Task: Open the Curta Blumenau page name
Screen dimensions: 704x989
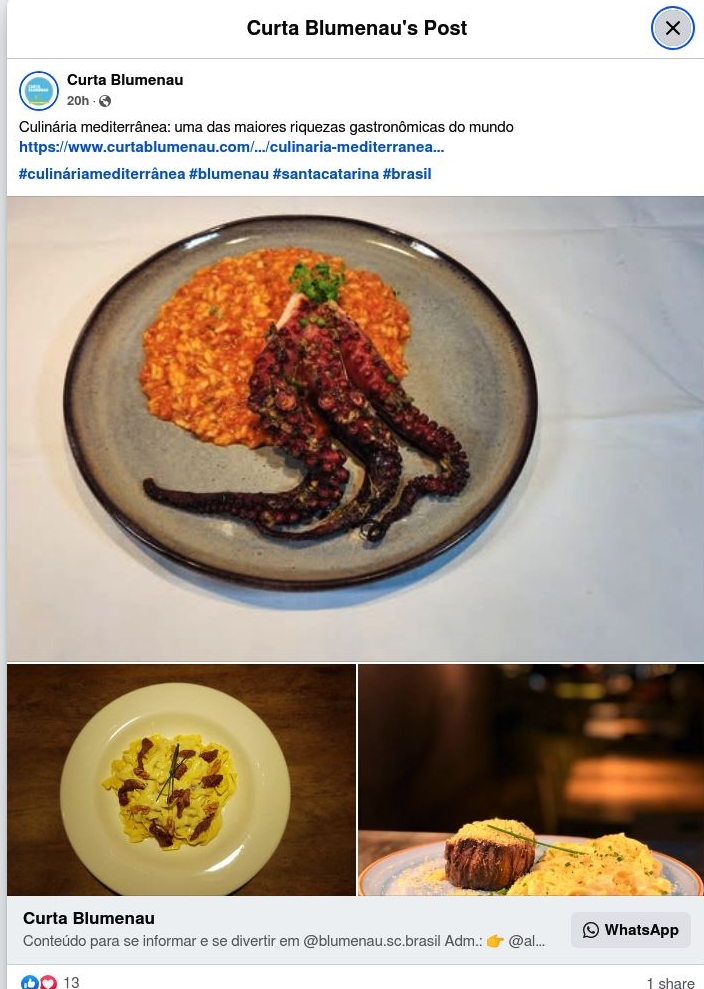Action: 125,80
